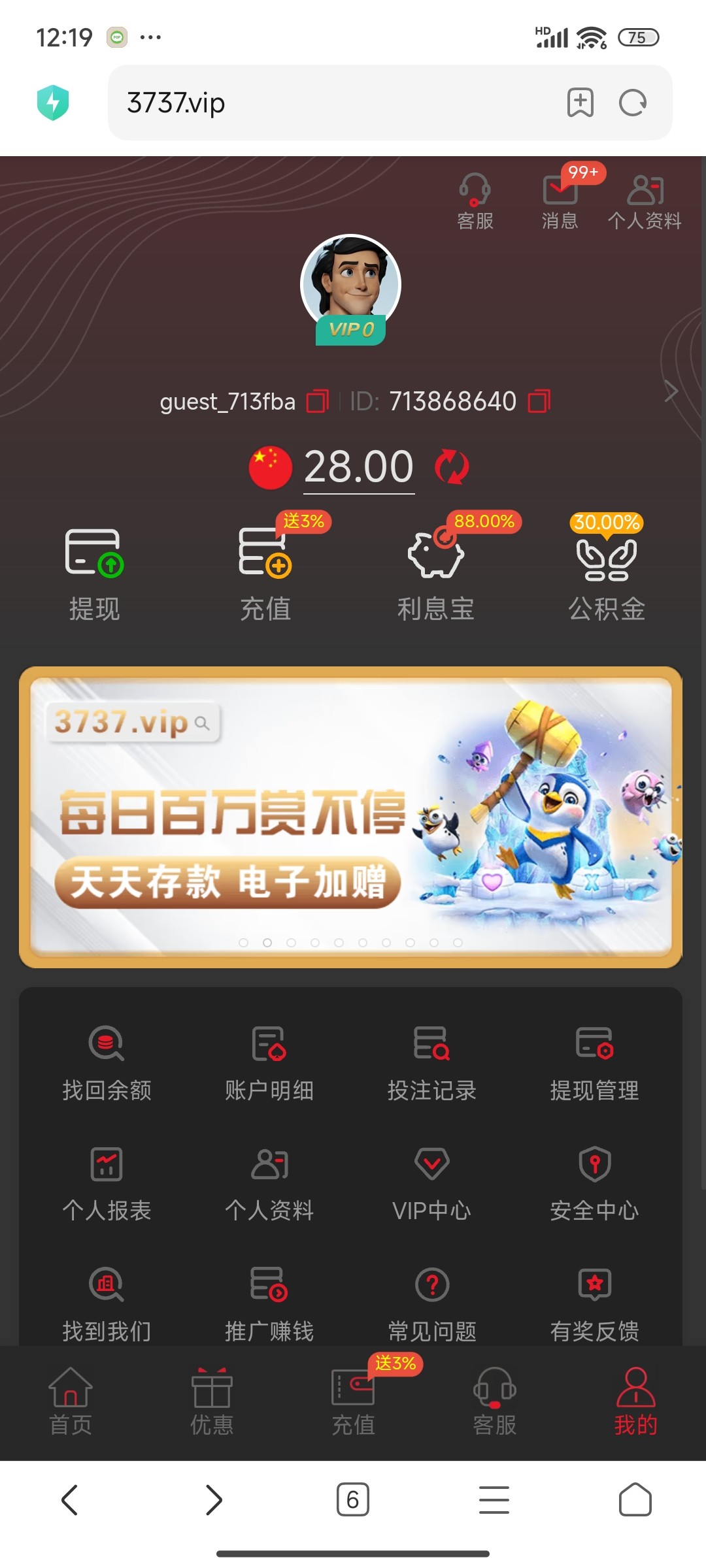Open the 每日百万赏不停 promo banner
706x1568 pixels.
[x=350, y=817]
